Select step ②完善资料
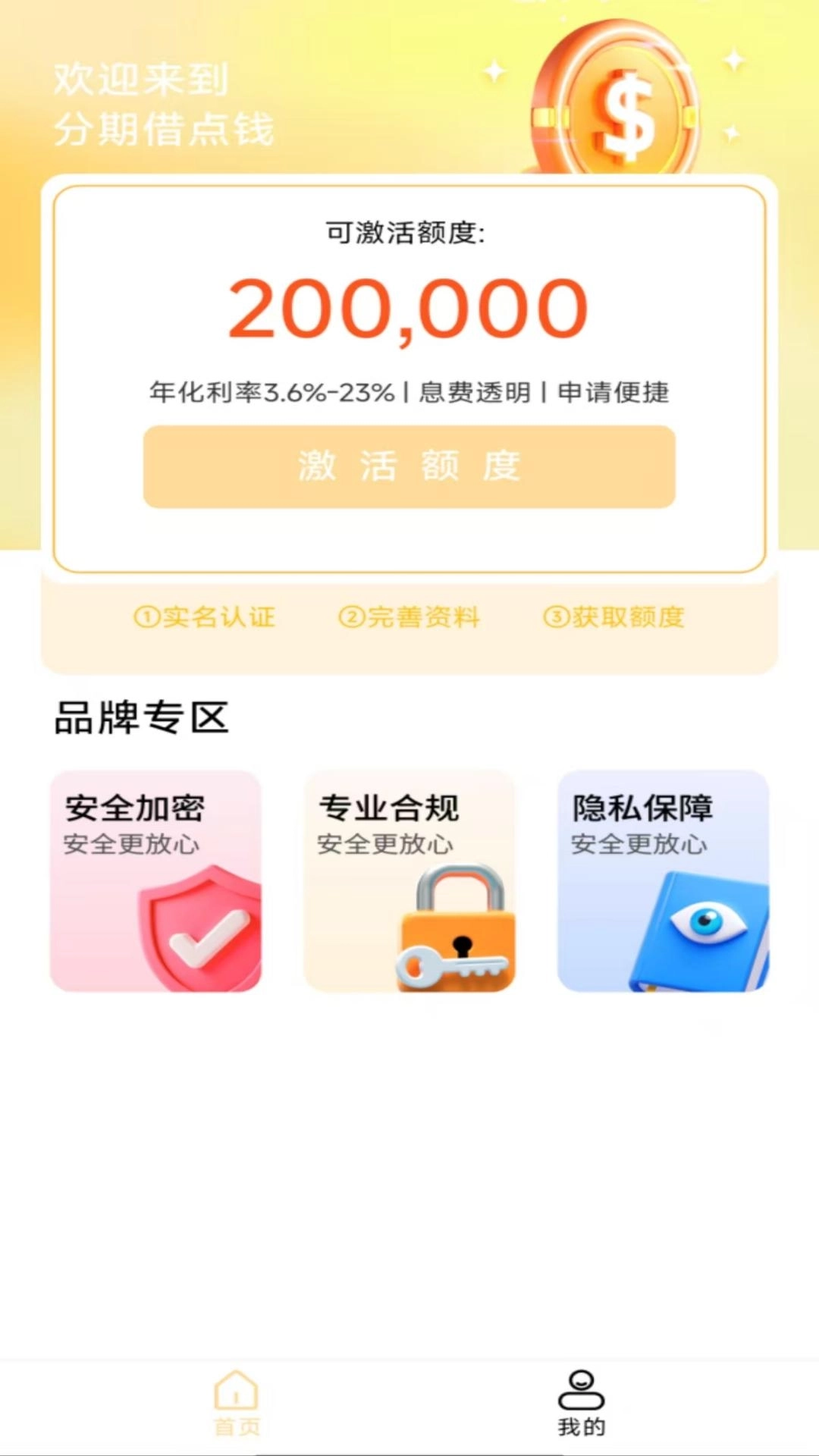819x1456 pixels. (409, 618)
